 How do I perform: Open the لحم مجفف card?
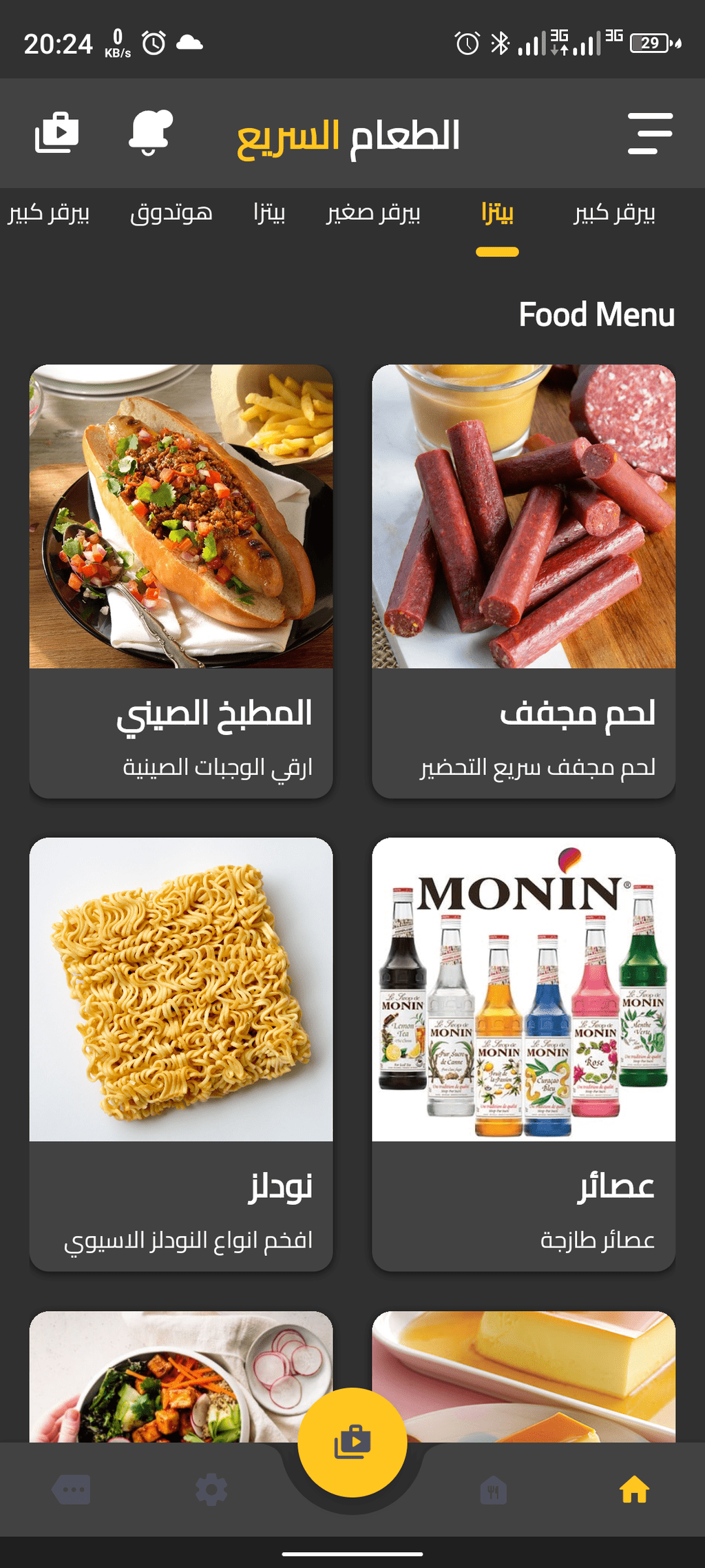524,581
